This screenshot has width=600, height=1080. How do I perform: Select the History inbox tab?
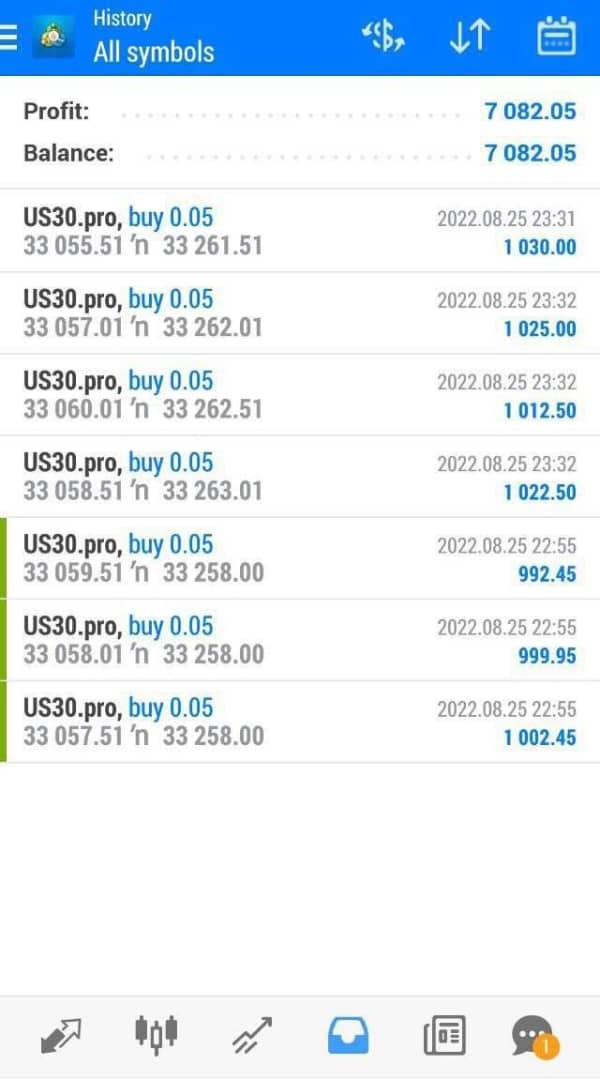[348, 1036]
